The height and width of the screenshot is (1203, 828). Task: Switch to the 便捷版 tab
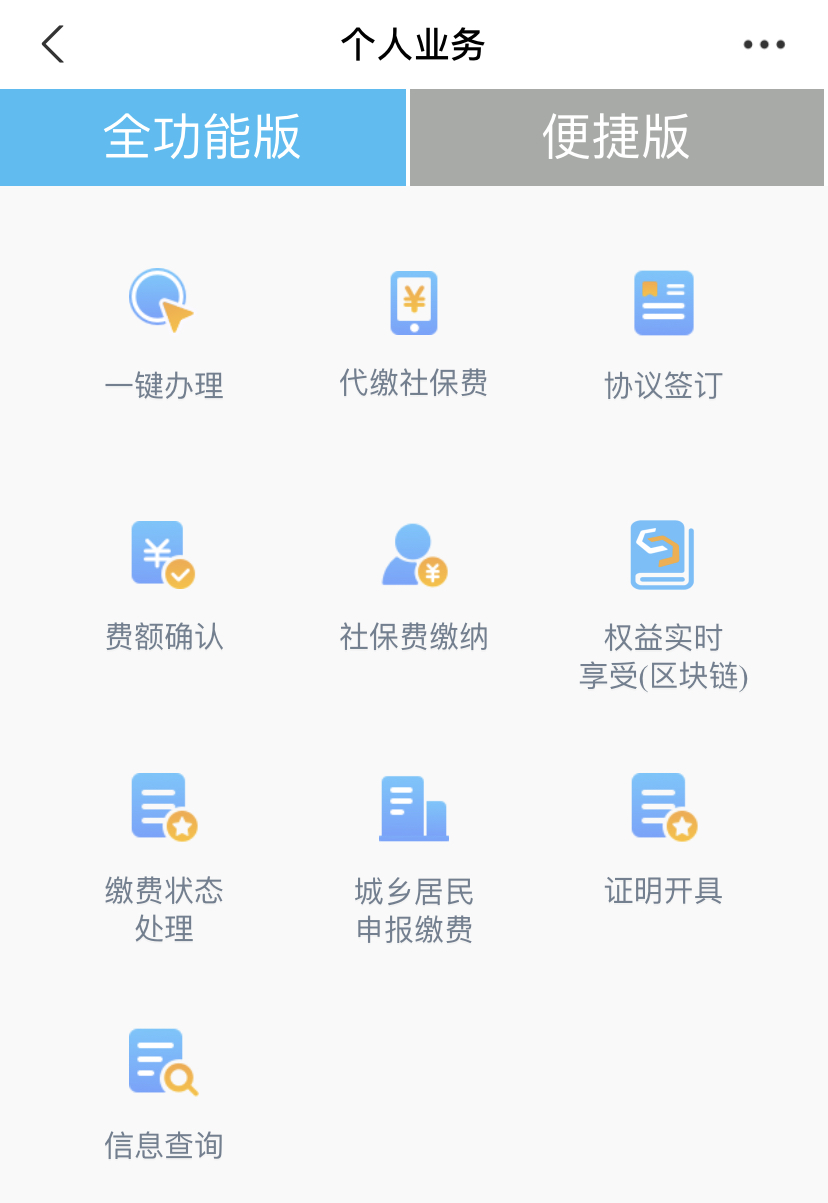click(x=616, y=136)
